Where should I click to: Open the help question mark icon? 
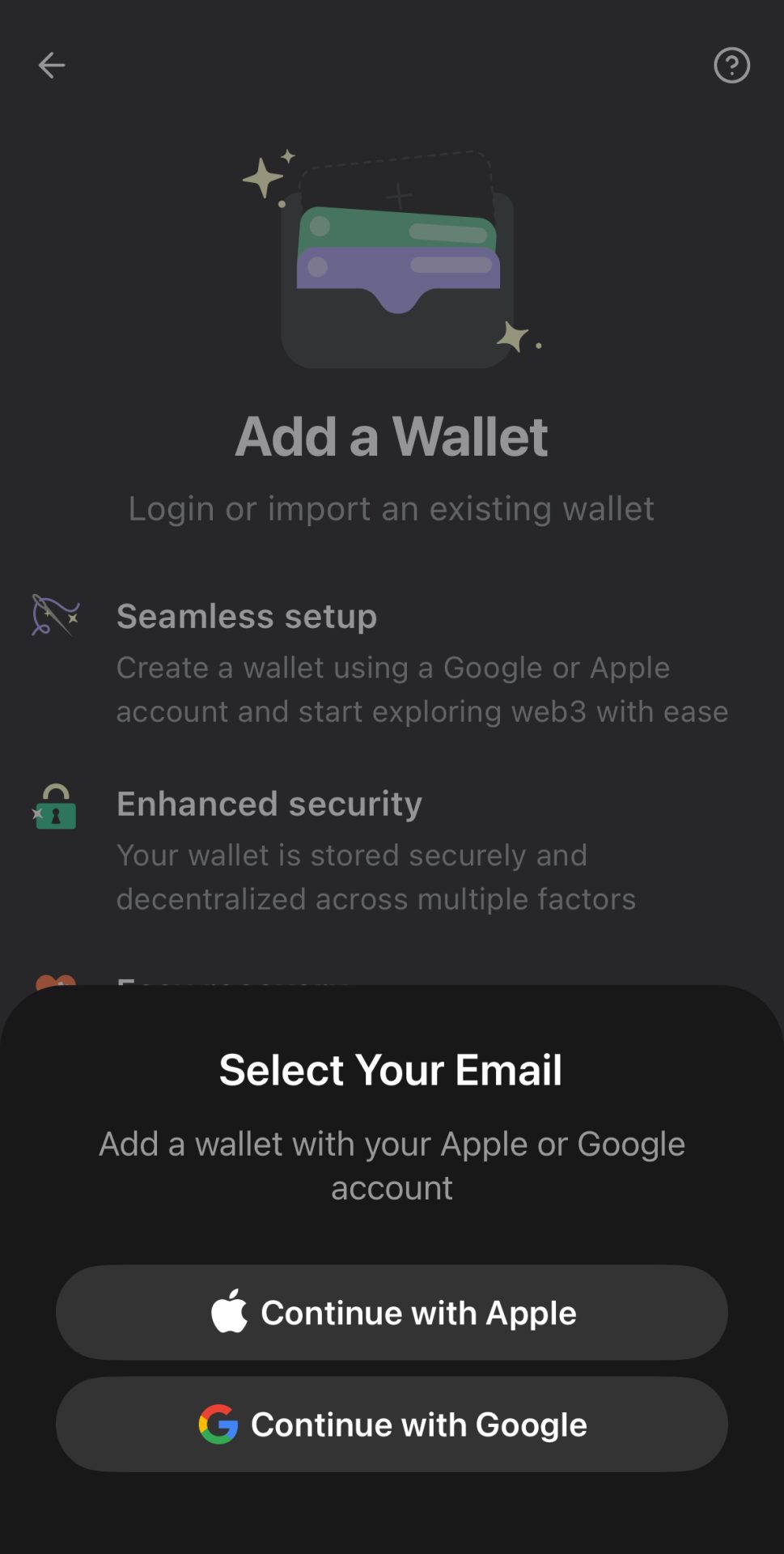click(x=731, y=66)
